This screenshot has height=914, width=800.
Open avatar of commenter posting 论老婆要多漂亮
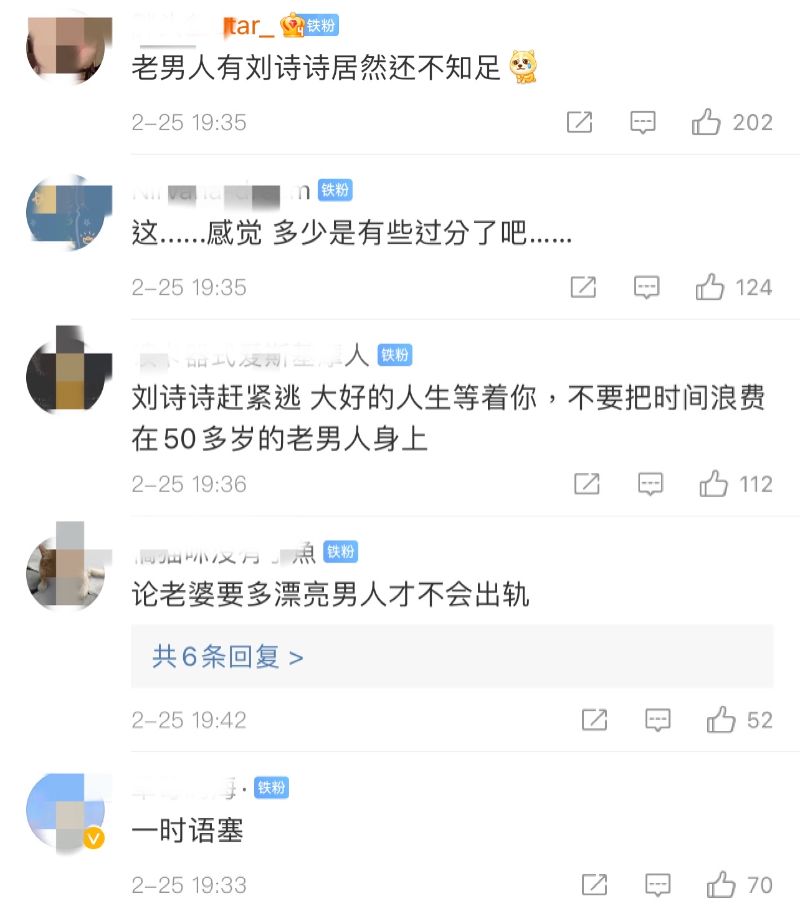[66, 574]
